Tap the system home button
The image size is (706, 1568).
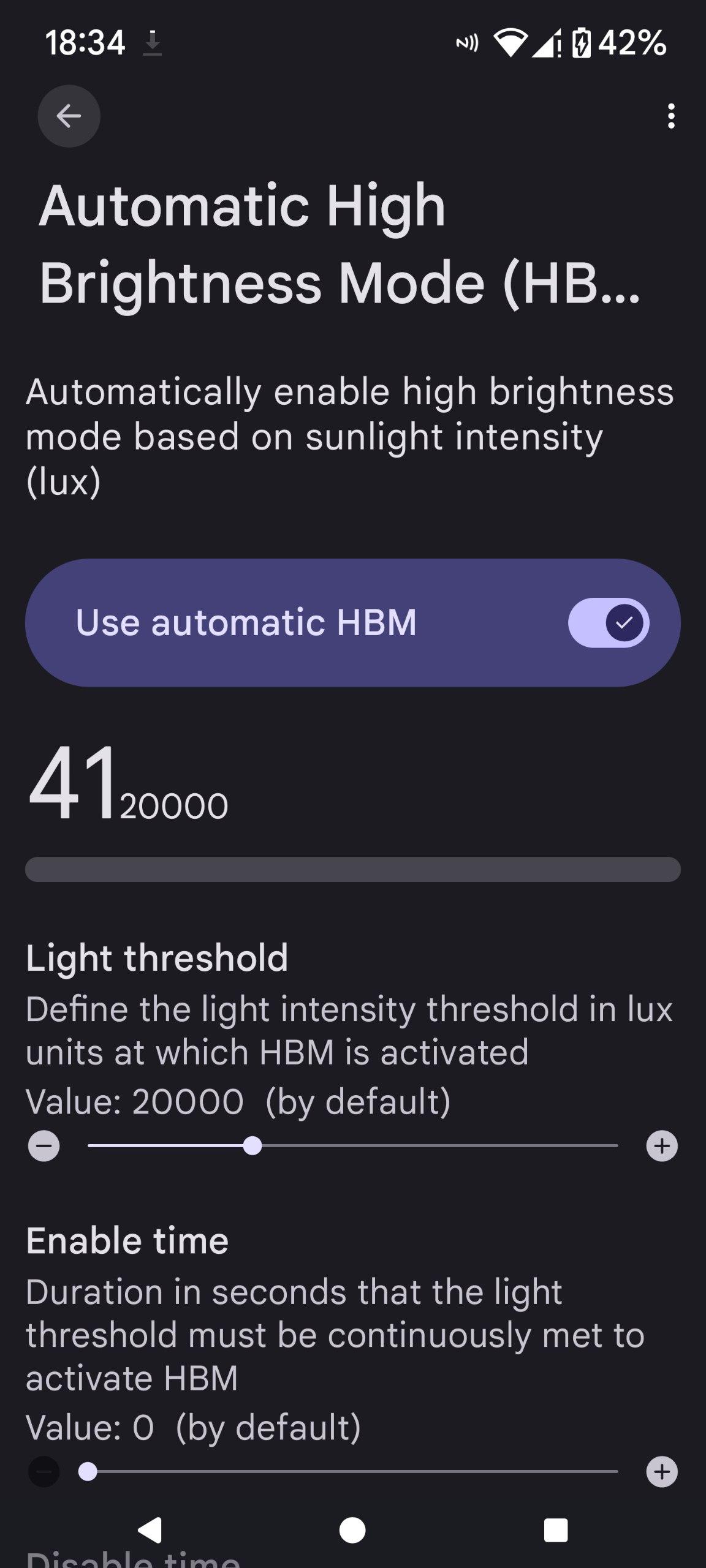[x=352, y=1530]
